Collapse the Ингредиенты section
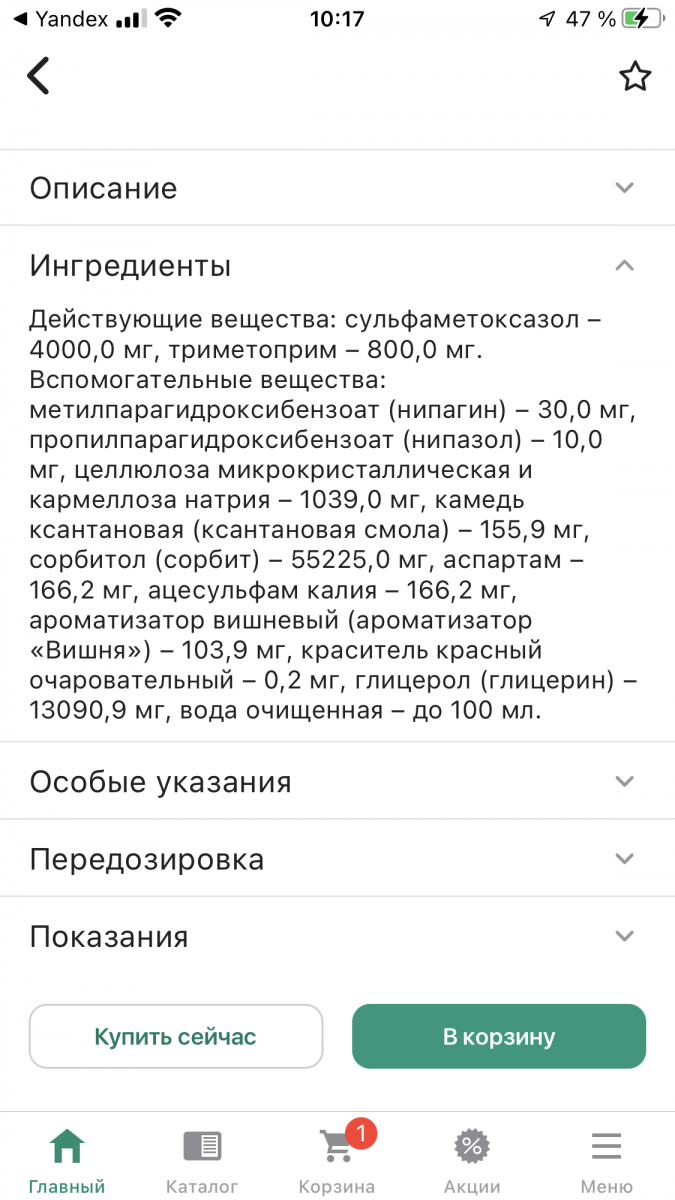 coord(337,266)
